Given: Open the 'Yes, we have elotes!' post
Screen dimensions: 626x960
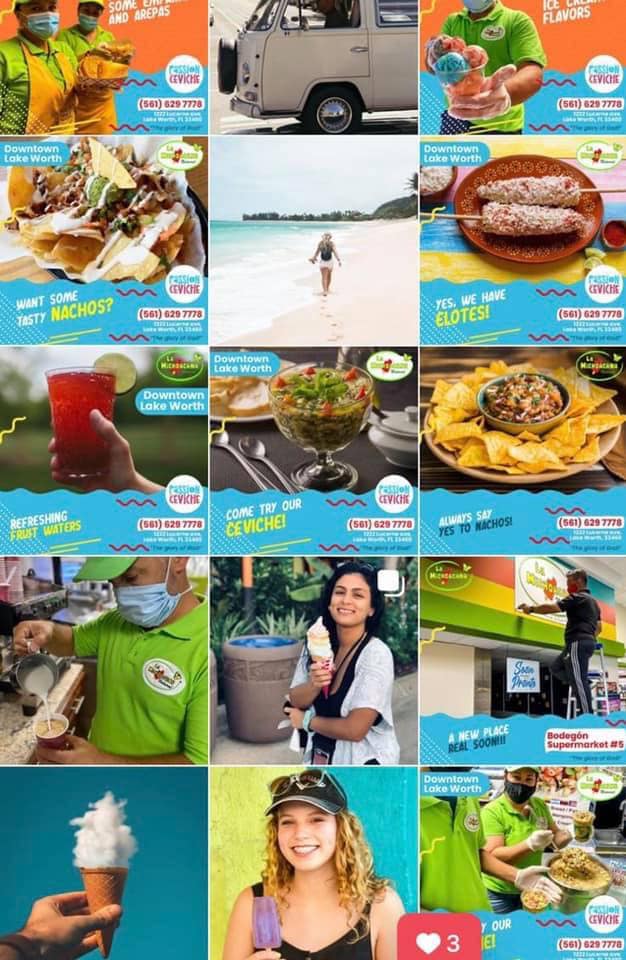Looking at the screenshot, I should 522,240.
